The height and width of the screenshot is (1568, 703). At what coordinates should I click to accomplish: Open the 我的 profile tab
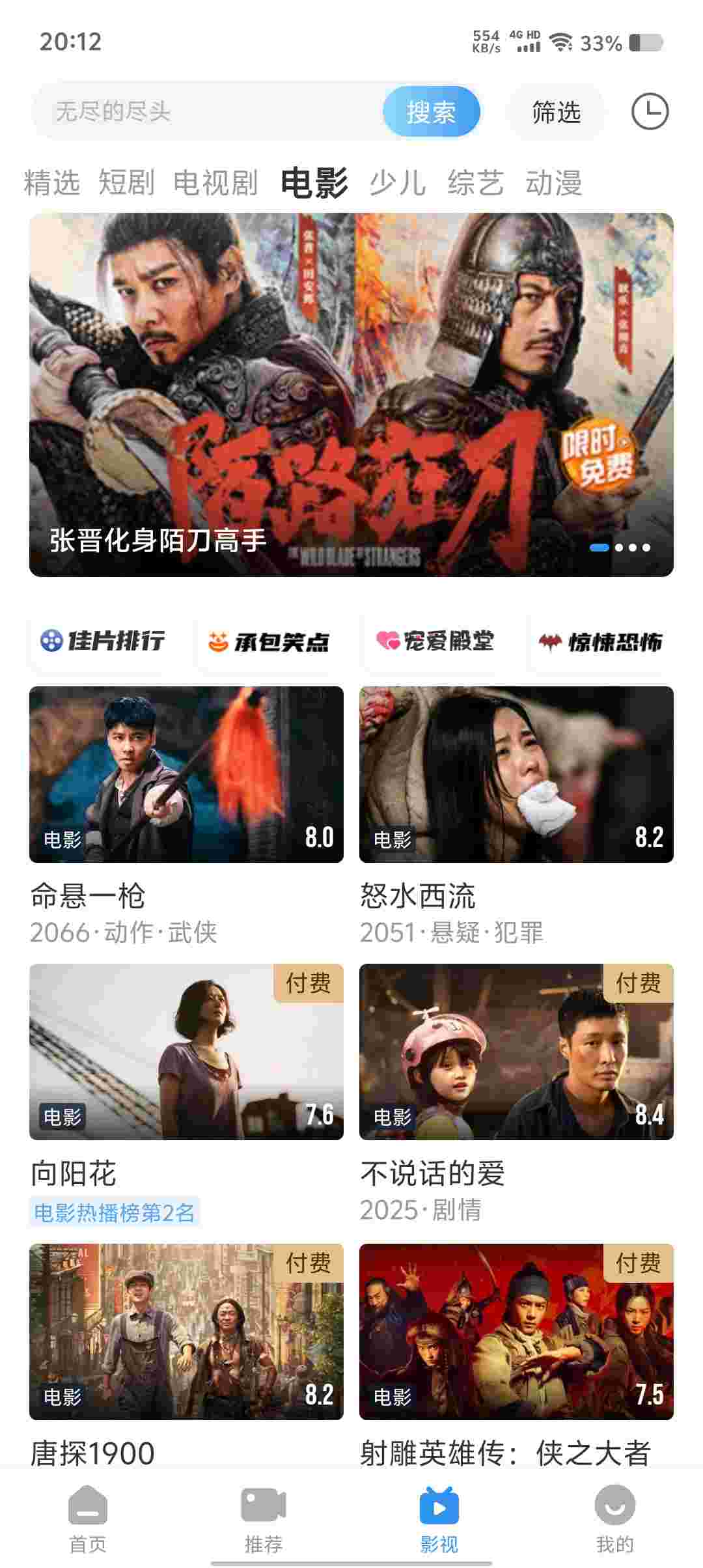pos(614,1517)
